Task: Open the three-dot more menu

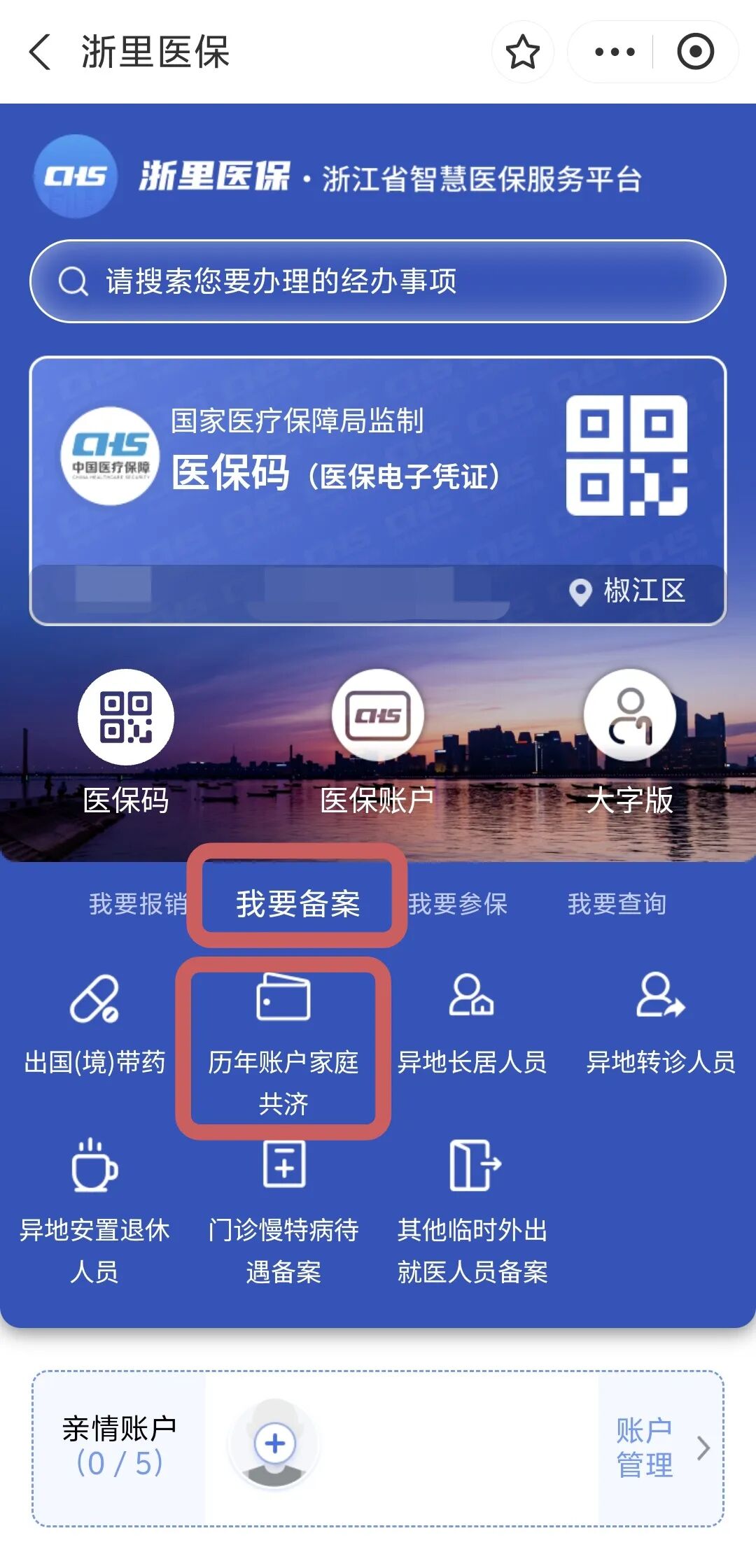Action: (614, 52)
